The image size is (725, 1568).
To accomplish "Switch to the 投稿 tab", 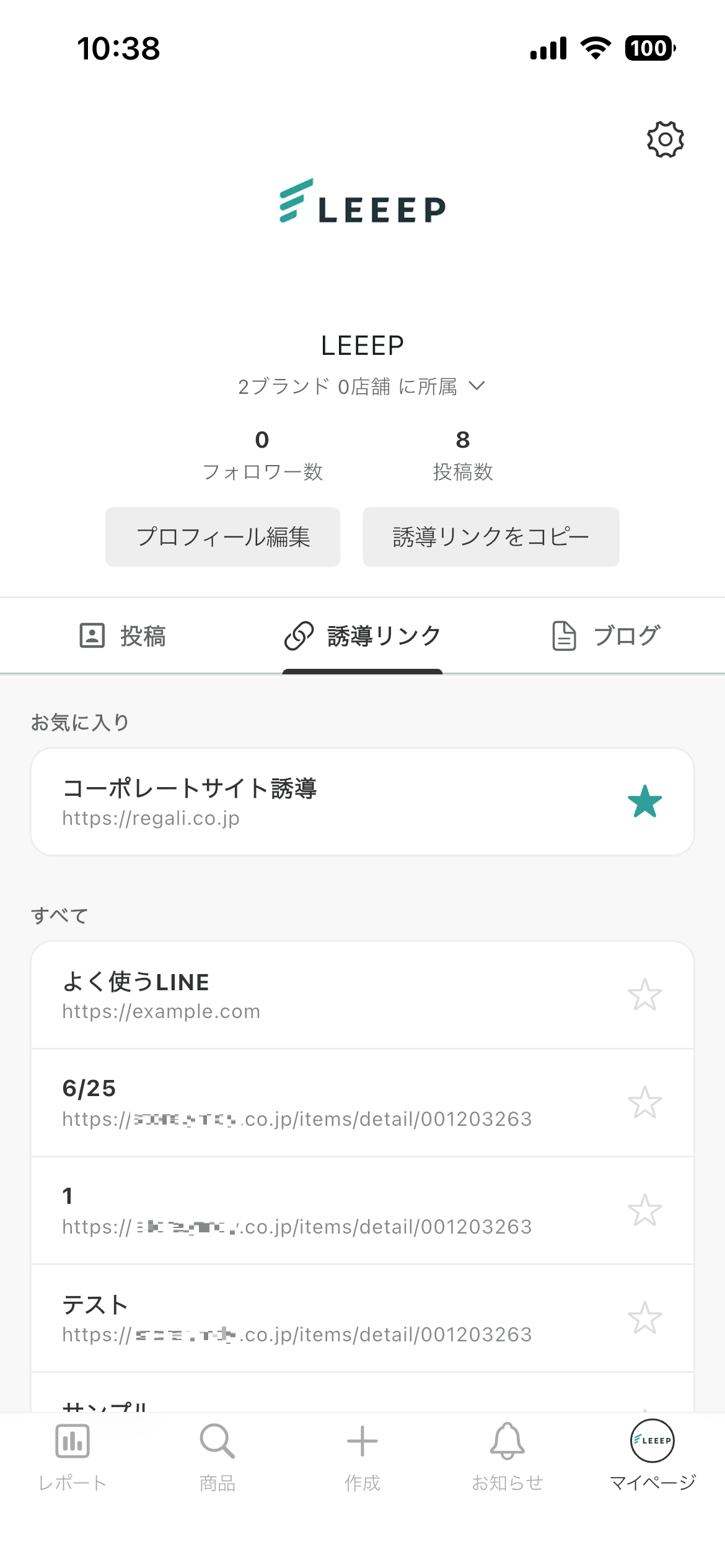I will pyautogui.click(x=123, y=636).
